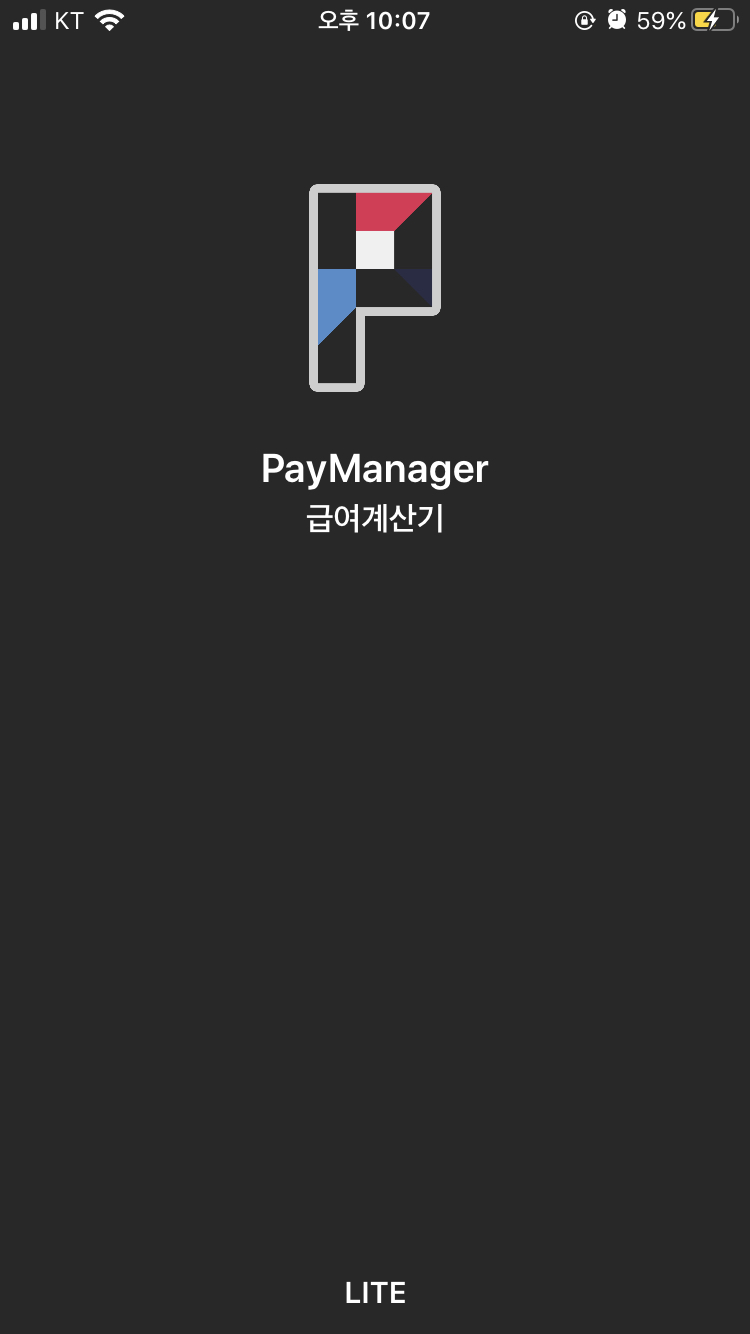
Task: Click the 오후 10:07 clock display
Action: point(375,19)
